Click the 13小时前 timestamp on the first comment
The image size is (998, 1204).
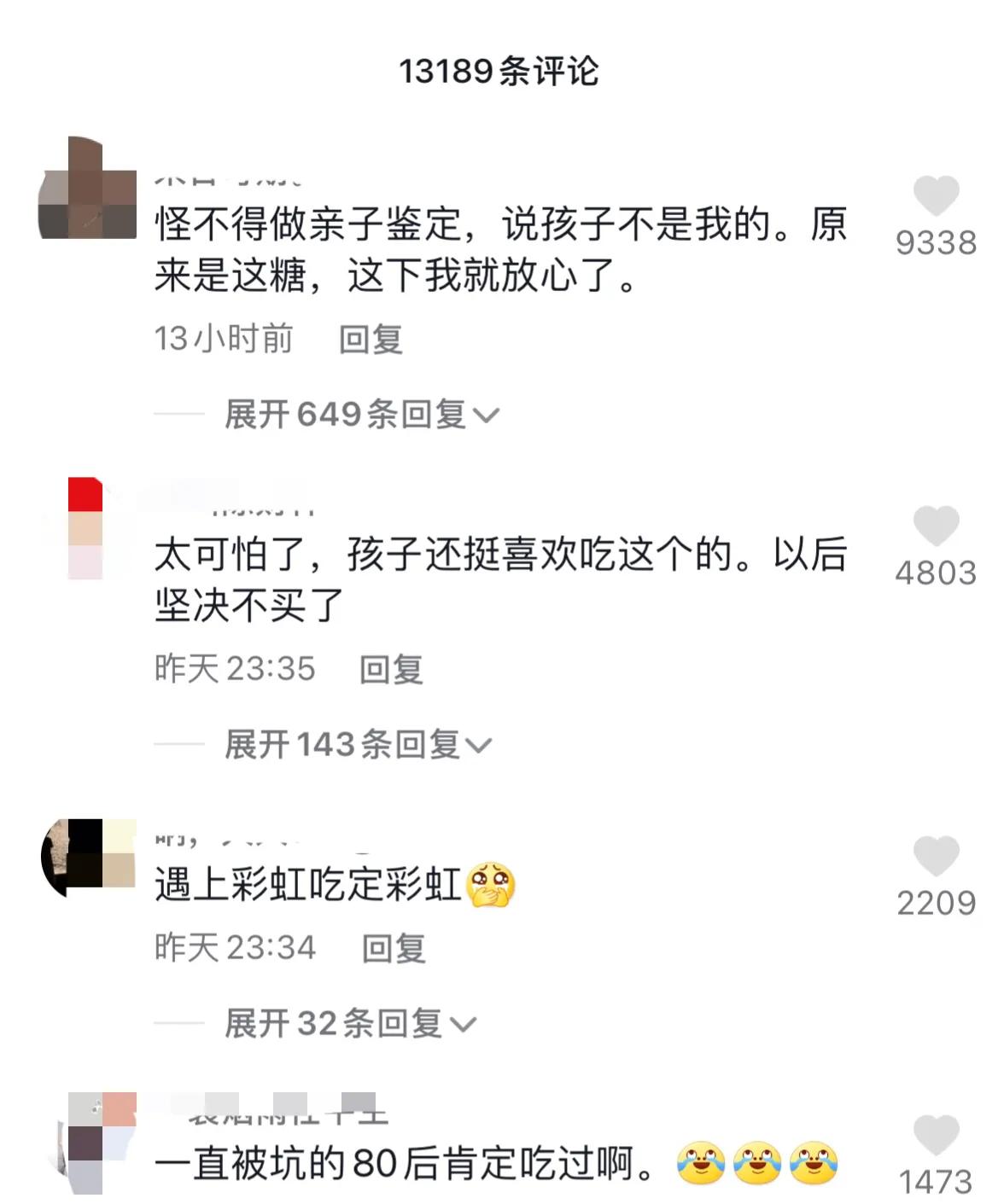pos(225,339)
